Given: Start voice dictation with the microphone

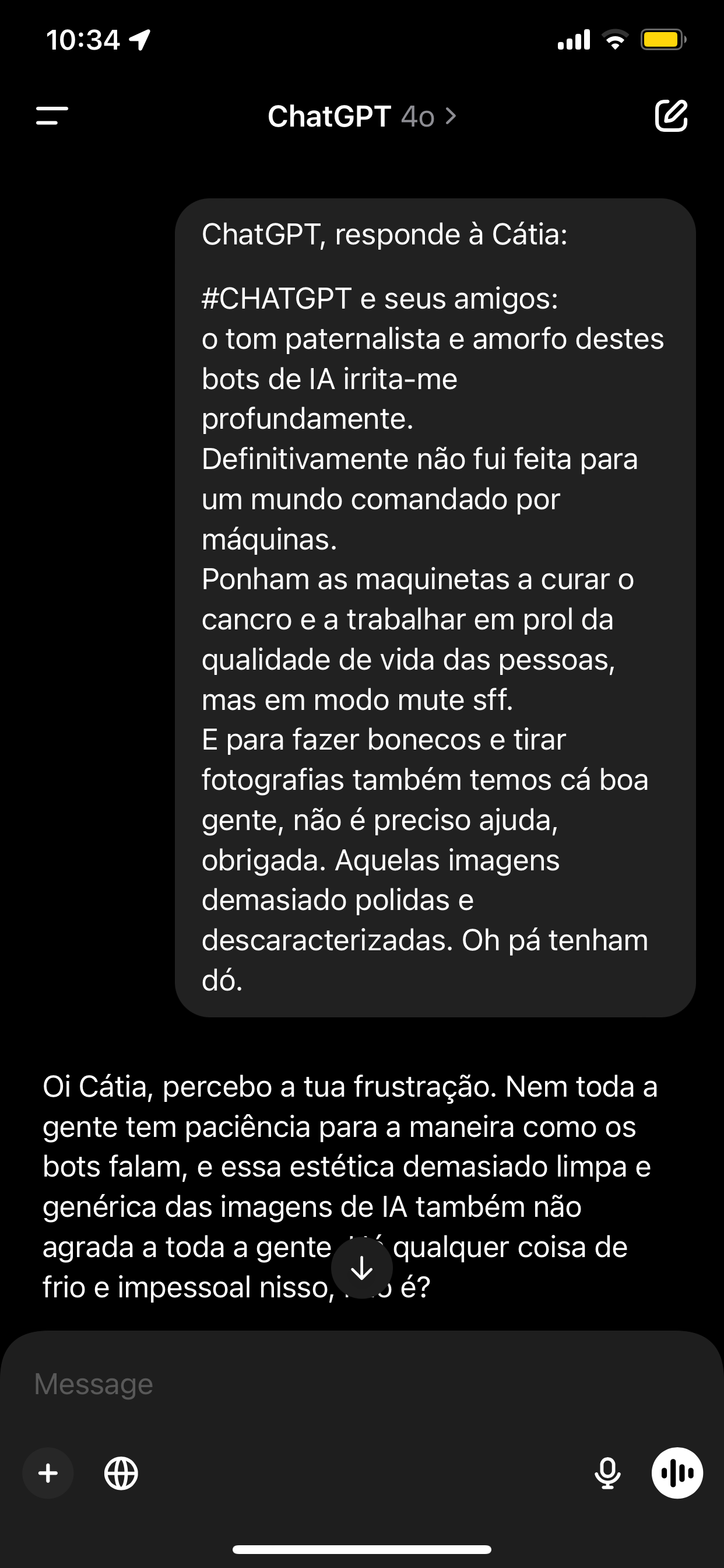Looking at the screenshot, I should (607, 1473).
